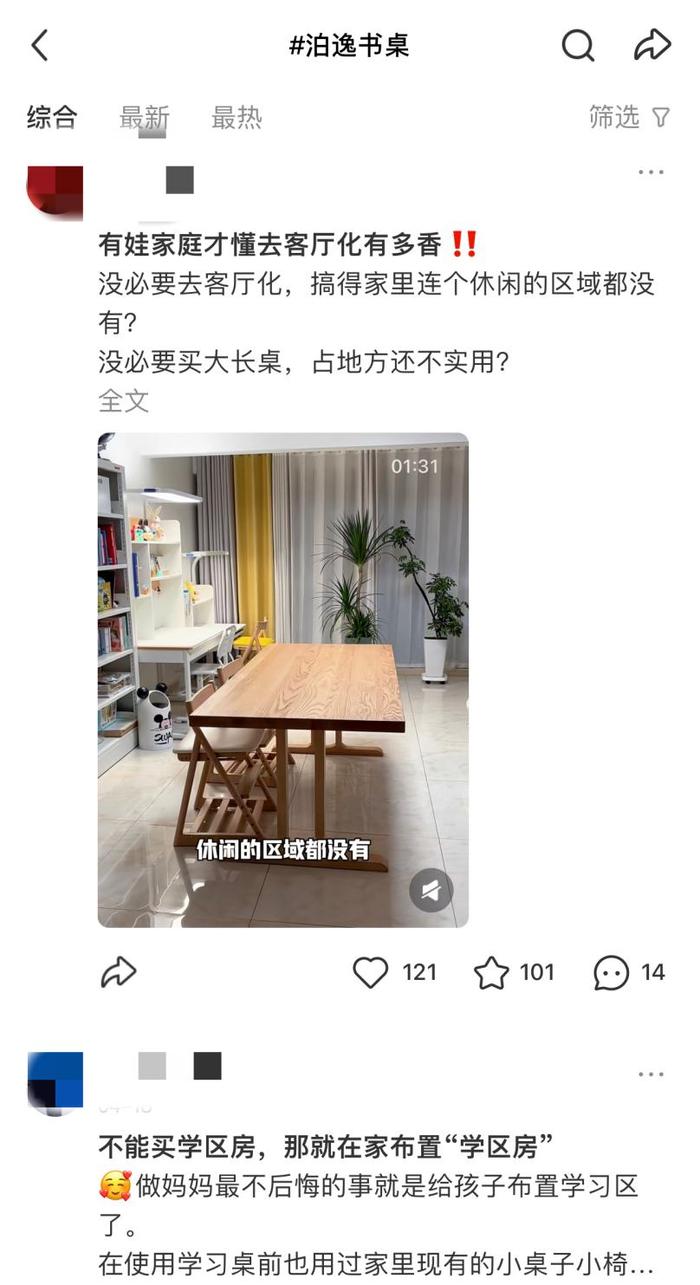Switch to the 最新 tab

144,117
